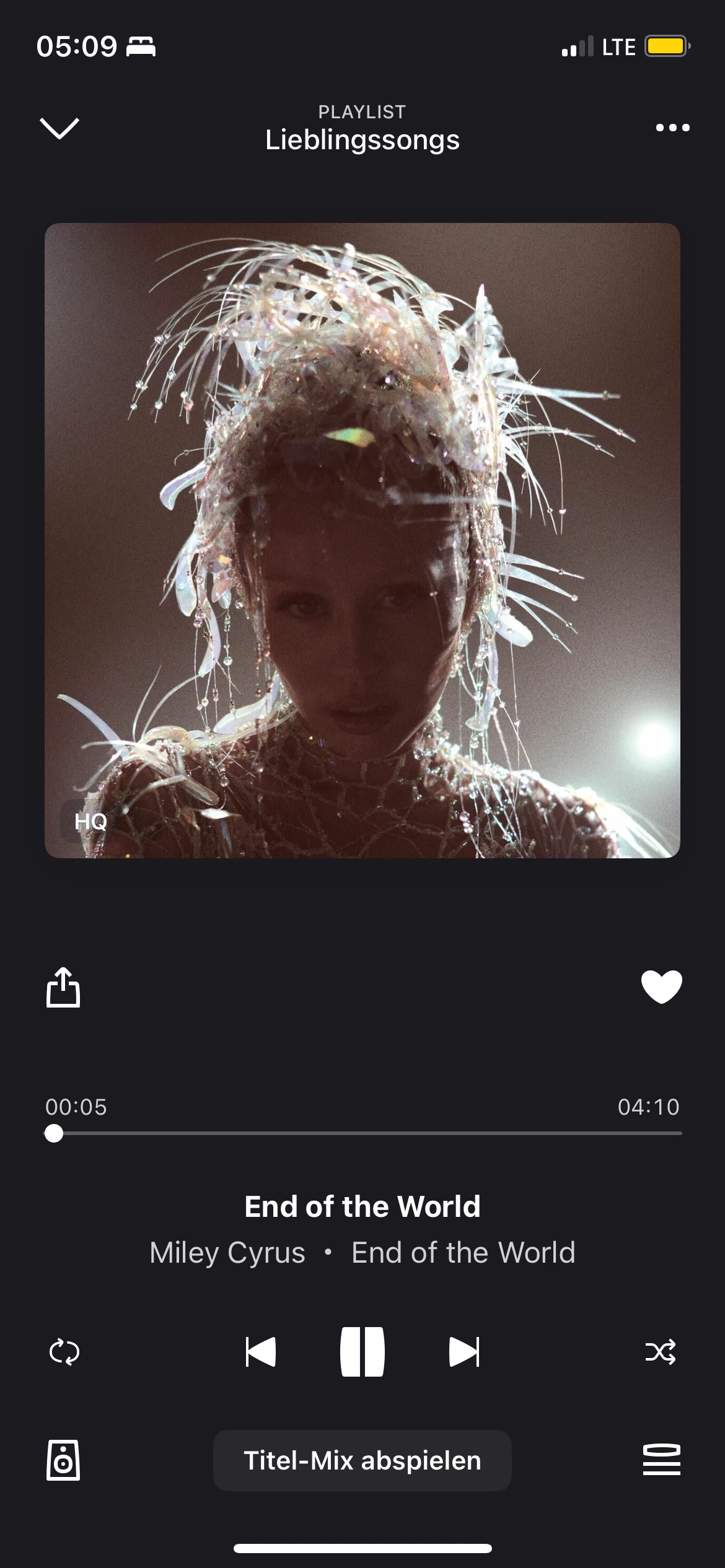
Task: Toggle repeat mode
Action: tap(64, 1352)
